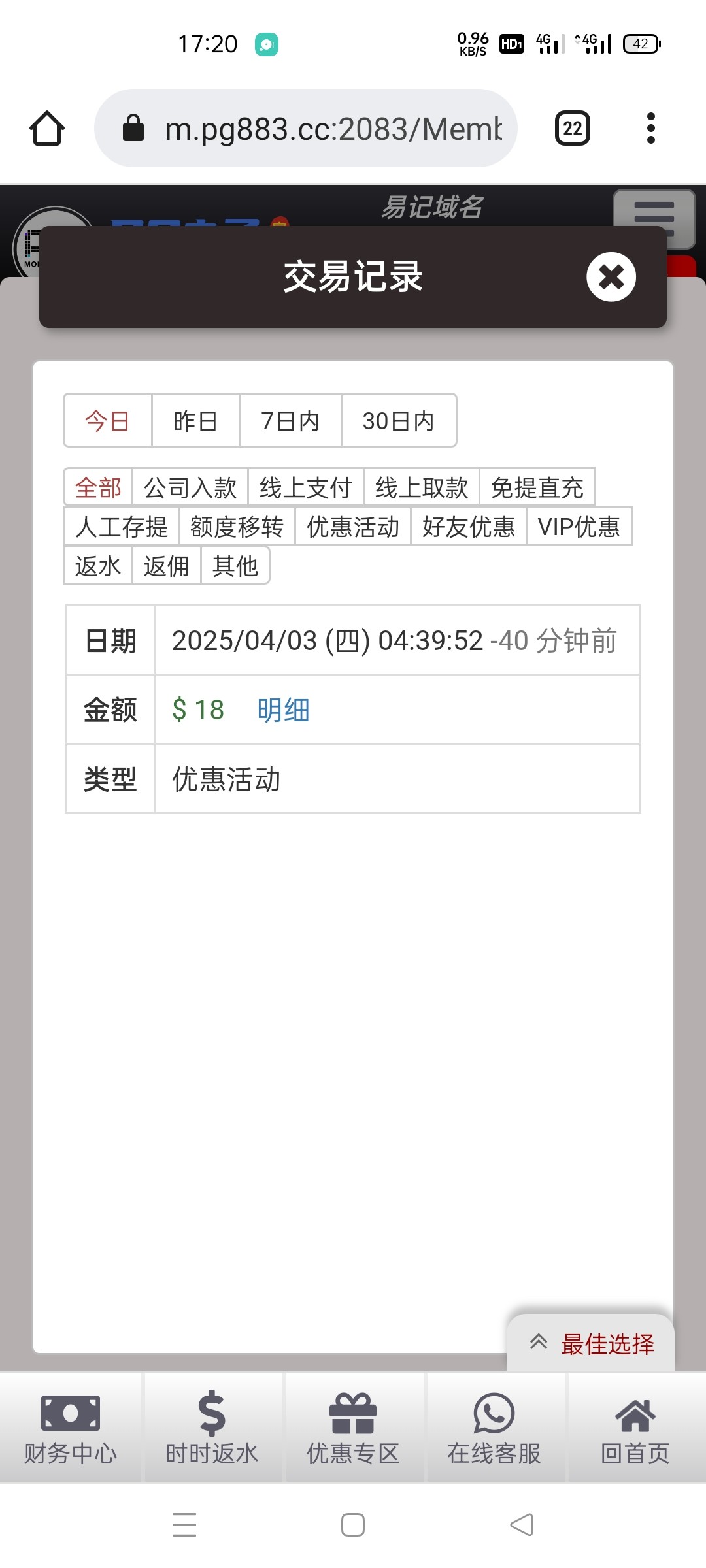Tap the browser address bar

click(x=306, y=129)
